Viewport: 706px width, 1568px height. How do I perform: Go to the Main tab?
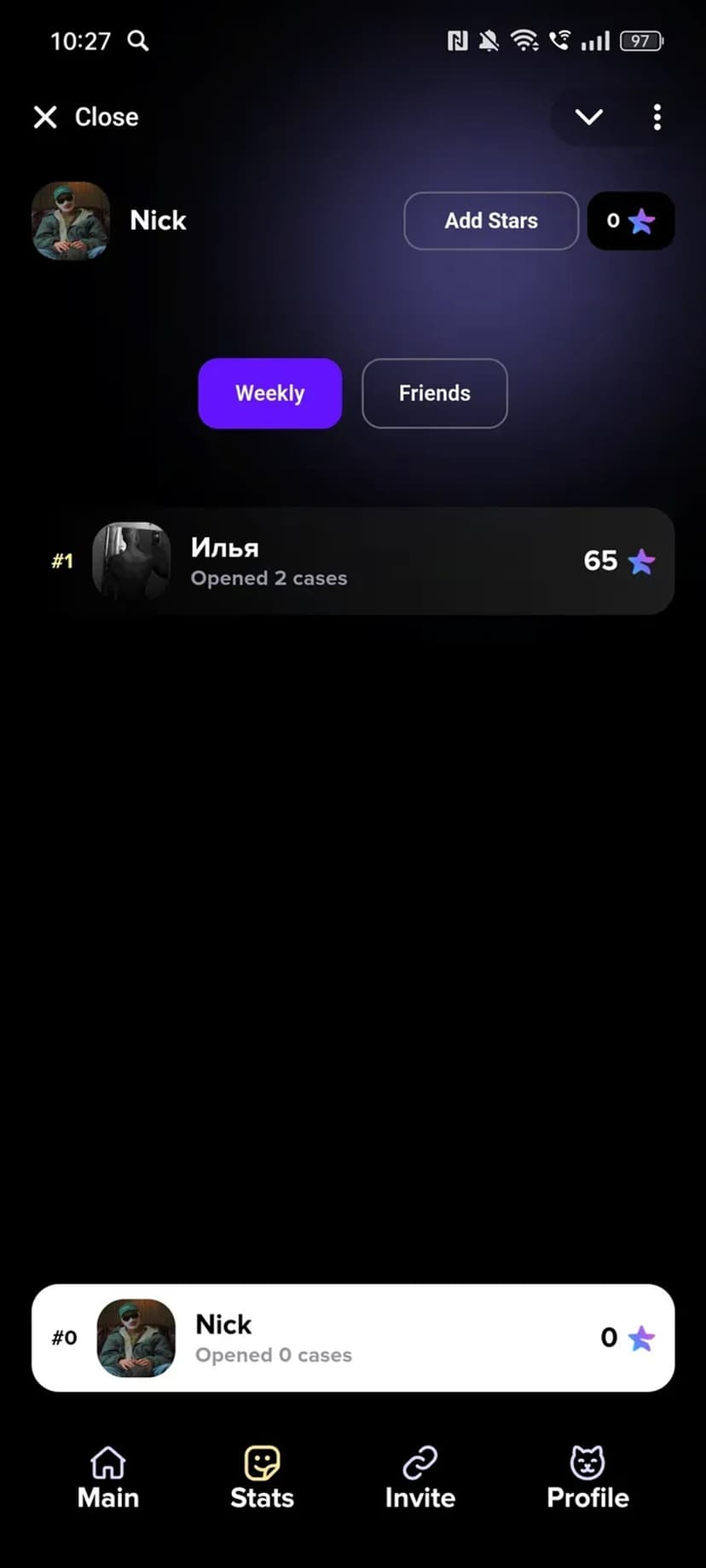click(x=107, y=1479)
